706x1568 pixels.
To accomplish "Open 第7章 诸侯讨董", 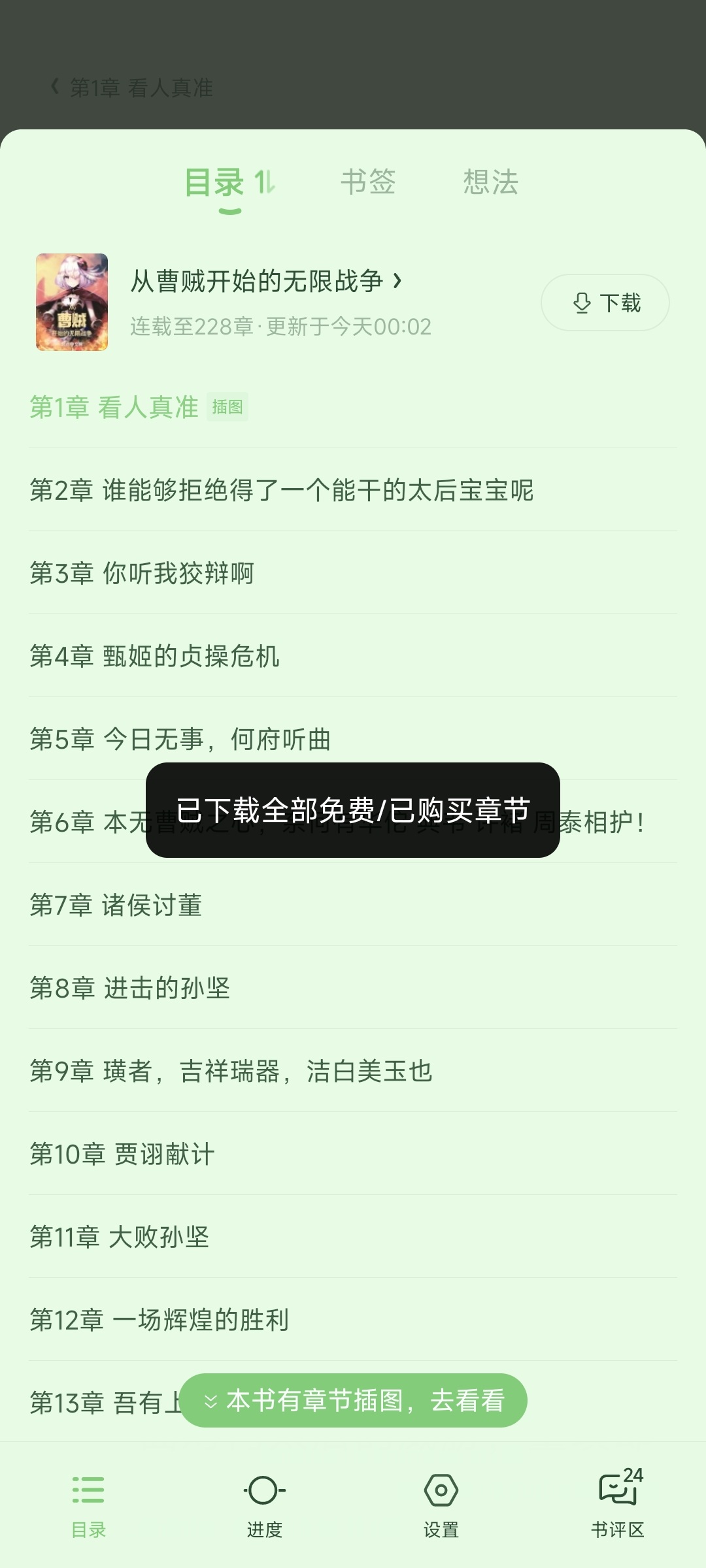I will 116,905.
